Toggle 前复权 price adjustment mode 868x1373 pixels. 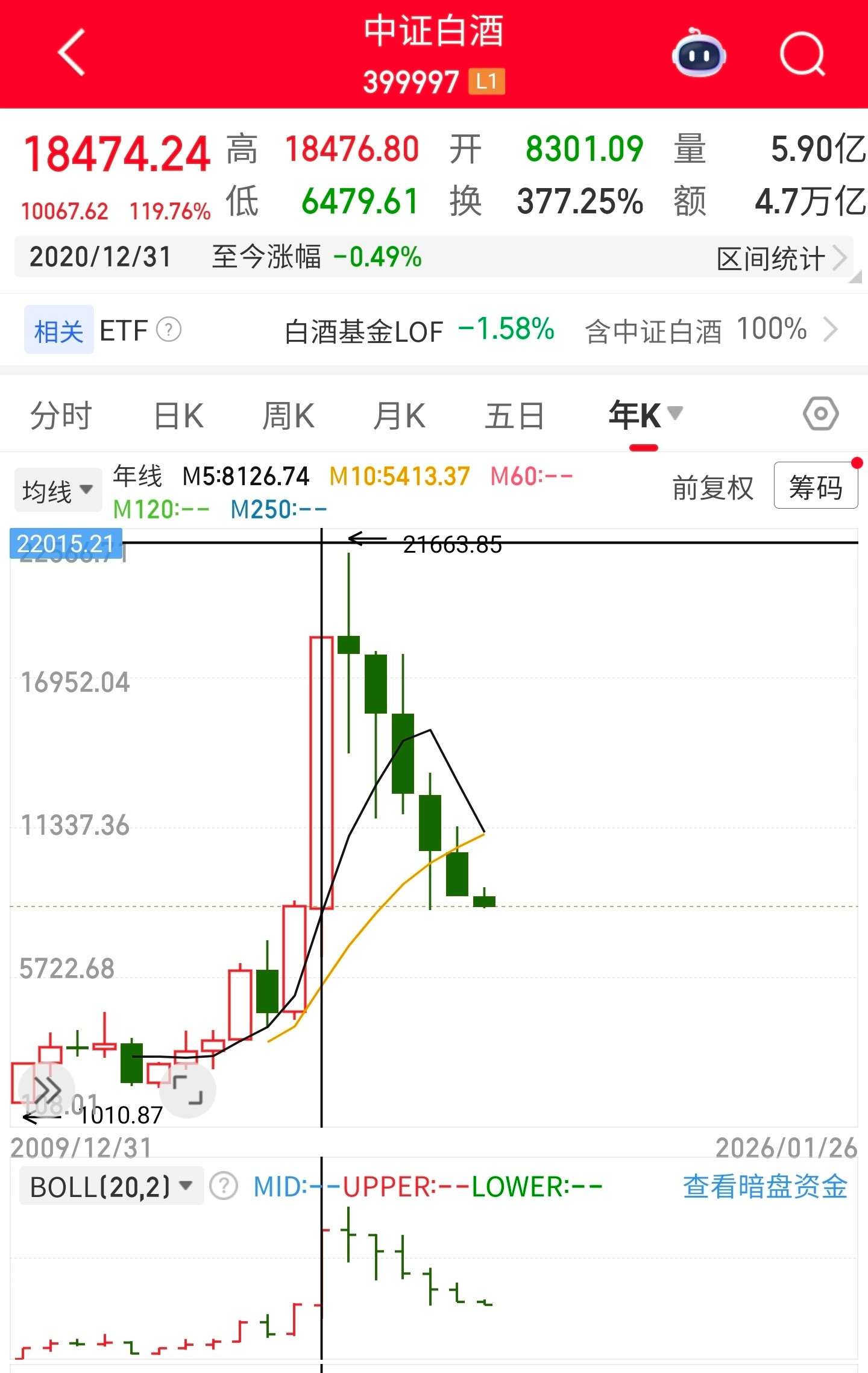[714, 489]
